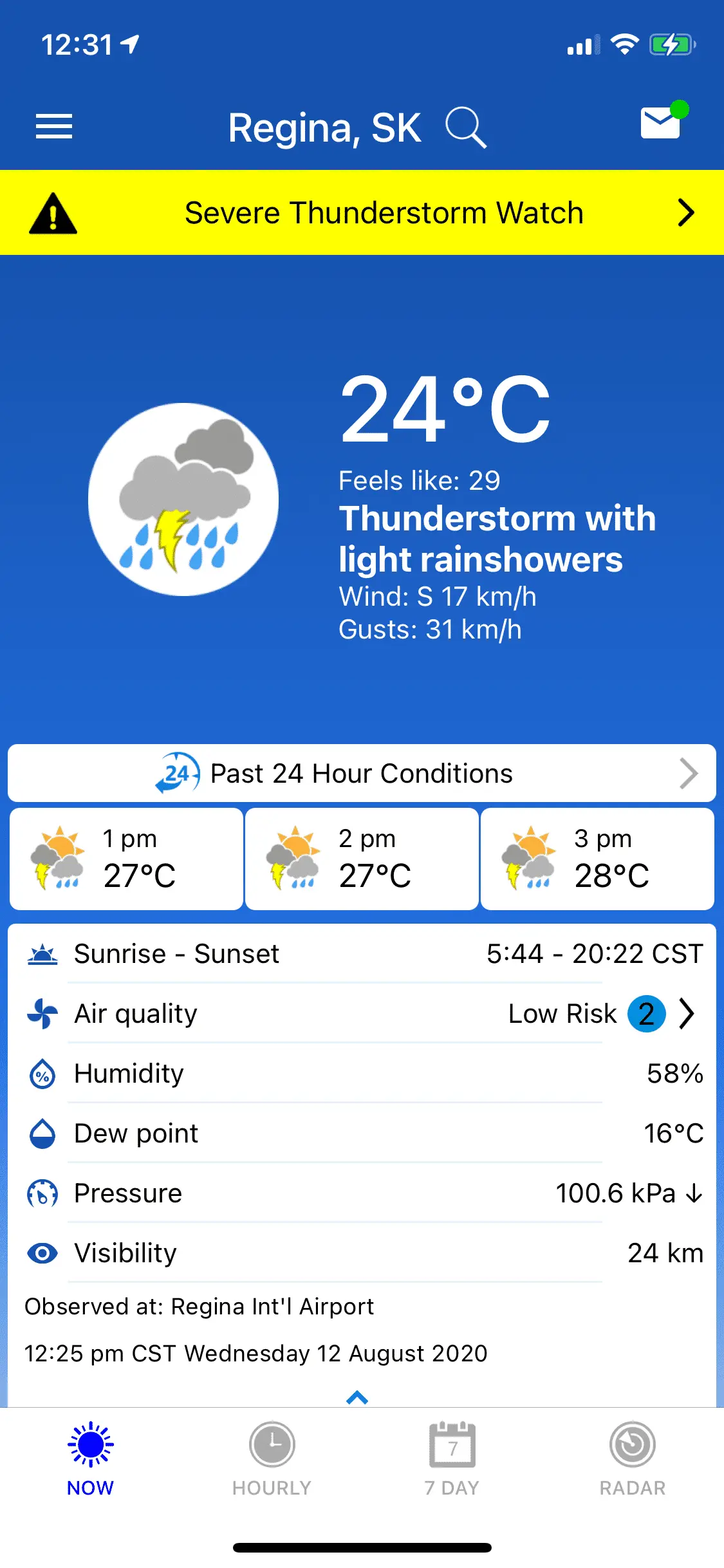Go to the 7 Day tab

coord(452,1459)
